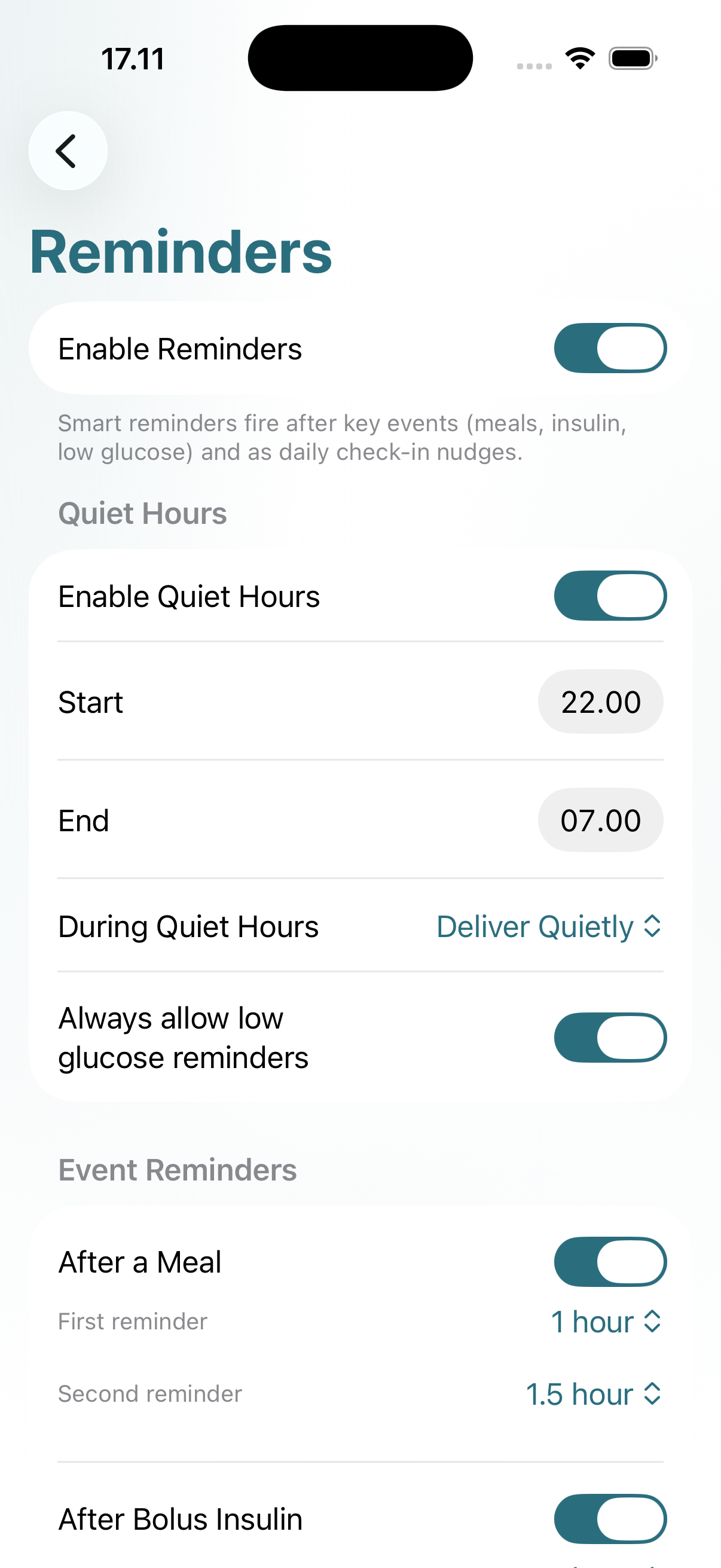Tap the Wi-Fi icon in the status bar

[579, 58]
